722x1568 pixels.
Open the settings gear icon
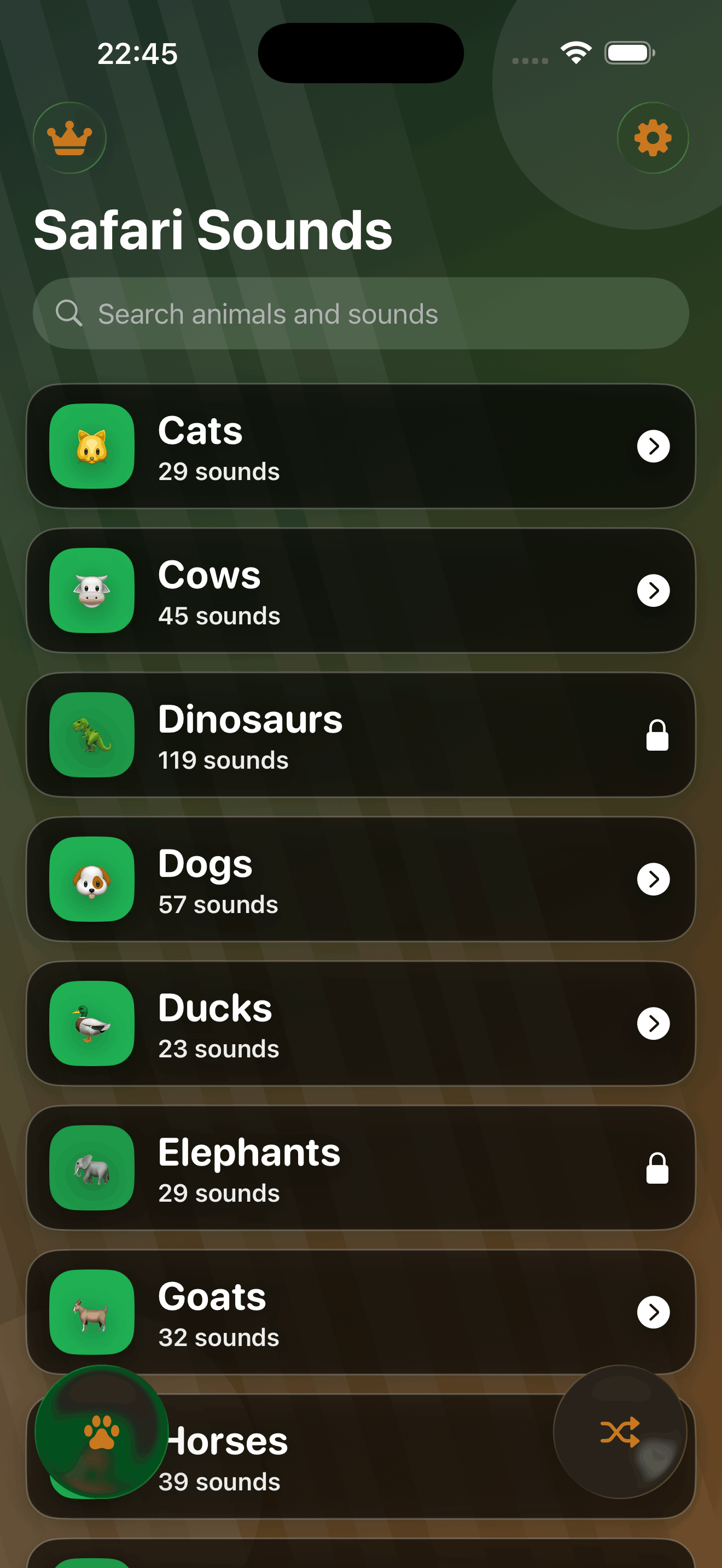pos(653,138)
